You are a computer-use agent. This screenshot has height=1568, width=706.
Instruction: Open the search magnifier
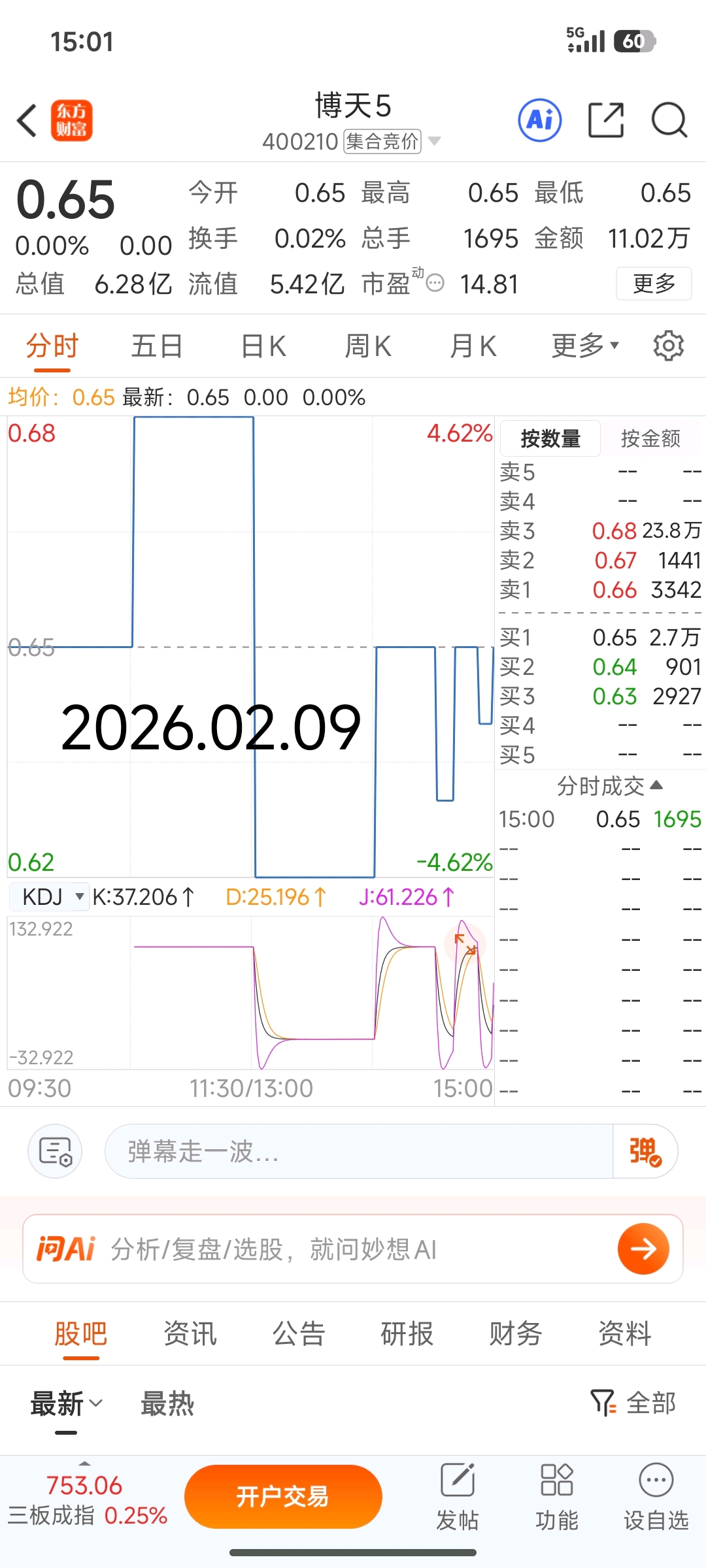pos(669,121)
